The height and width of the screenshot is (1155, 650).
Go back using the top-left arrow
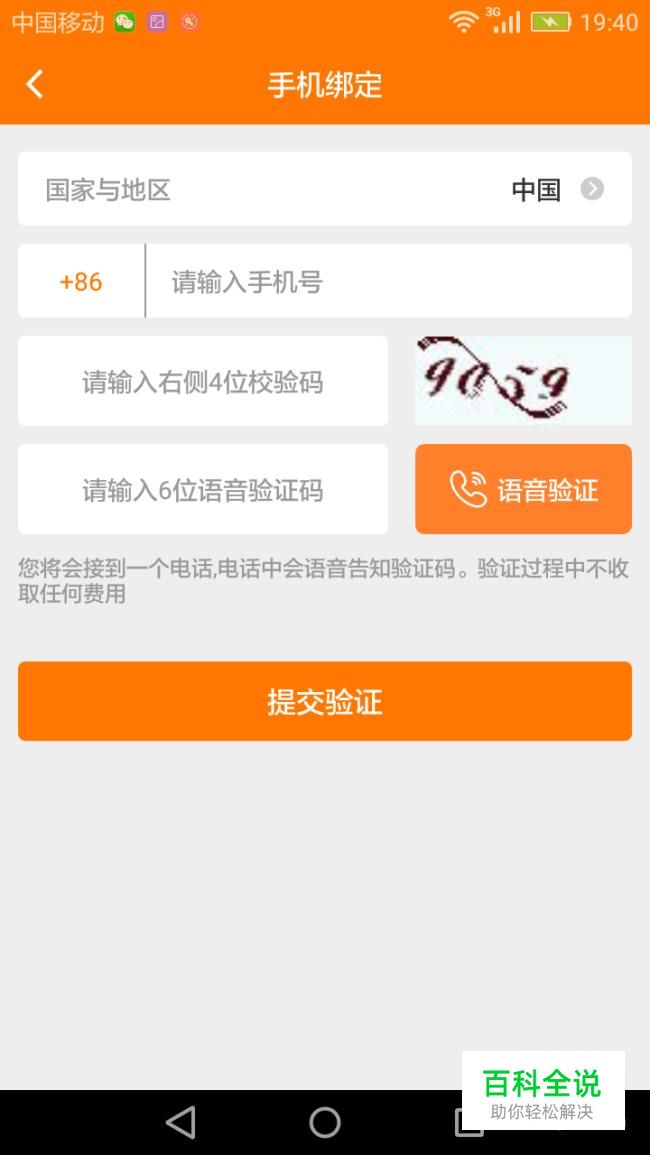[x=35, y=85]
